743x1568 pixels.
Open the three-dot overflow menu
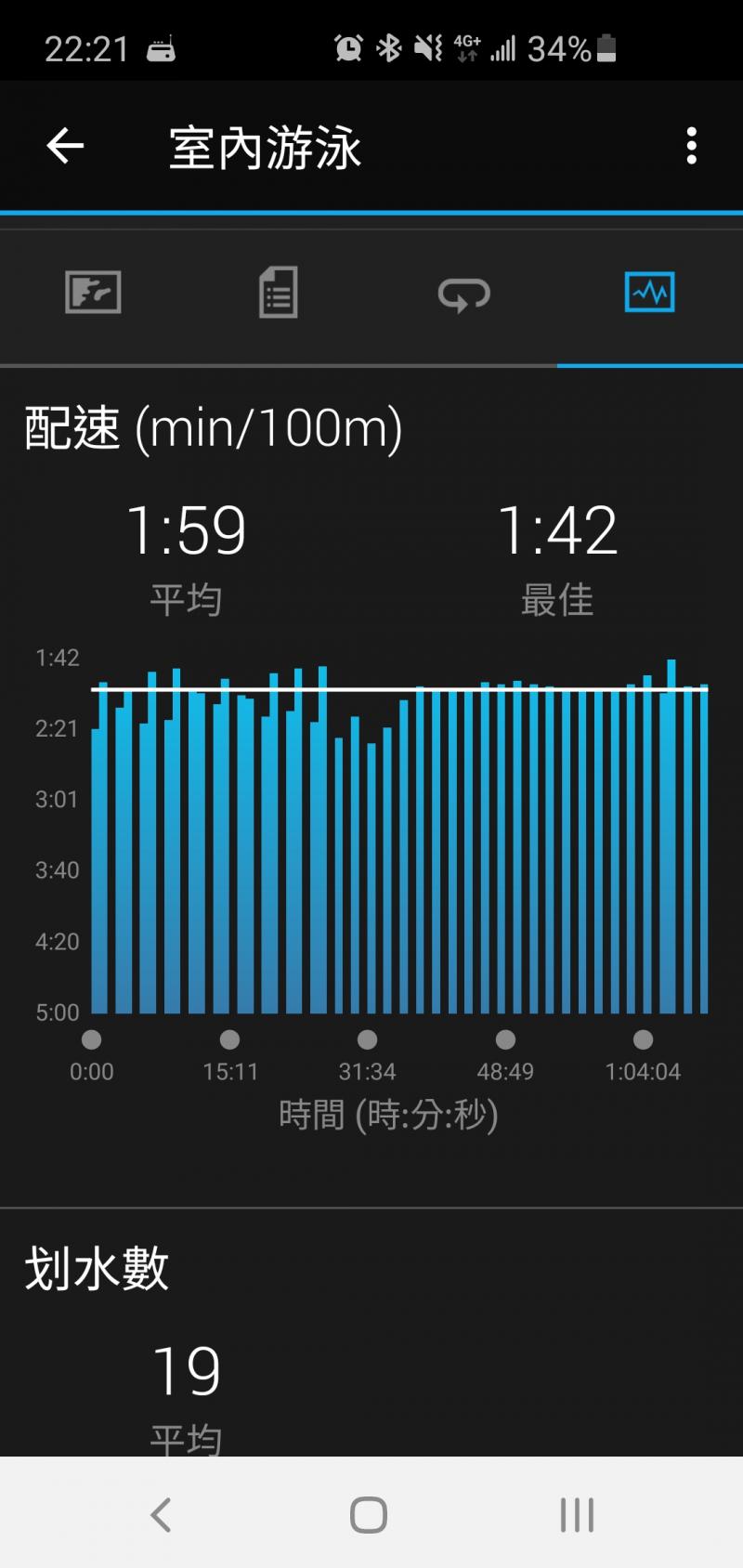coord(691,146)
